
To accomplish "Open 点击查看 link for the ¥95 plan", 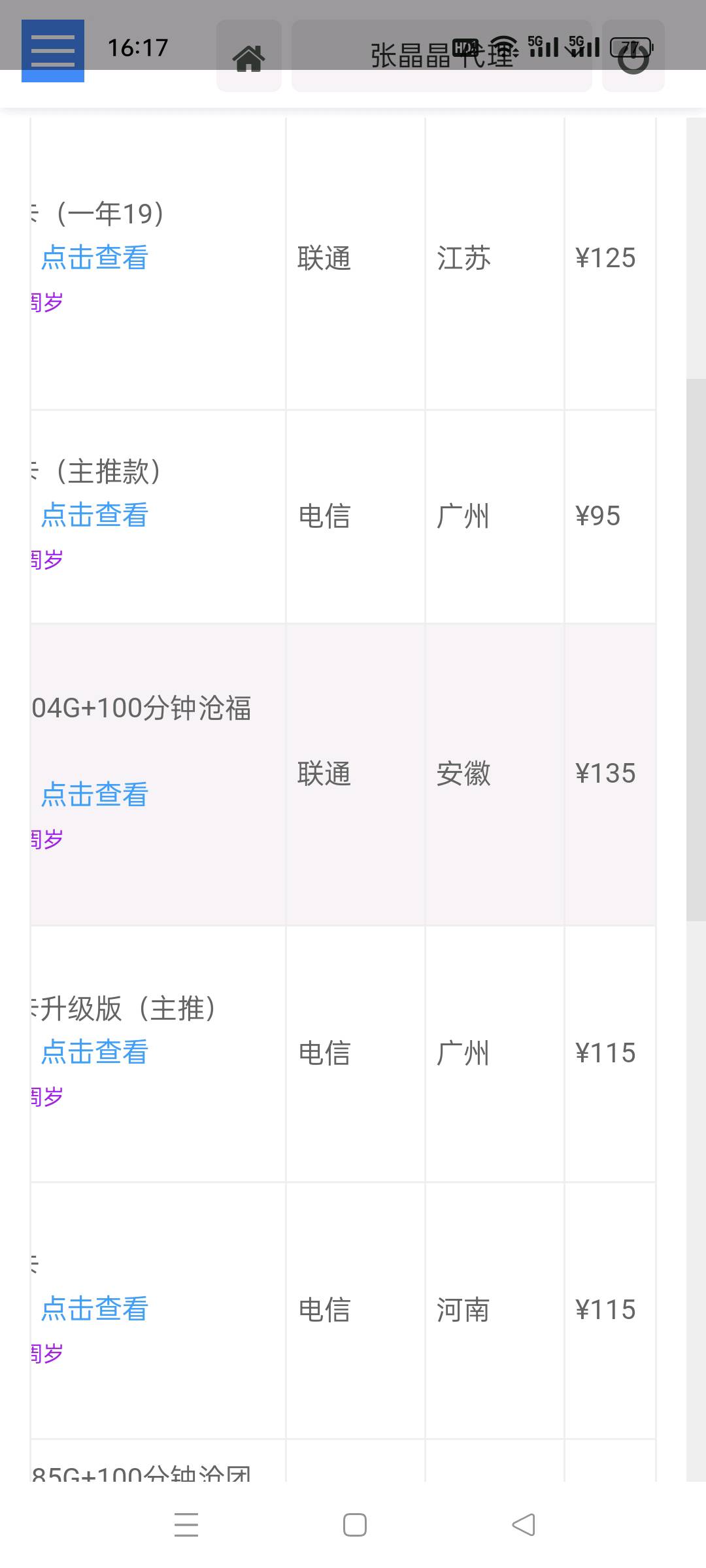I will click(95, 515).
